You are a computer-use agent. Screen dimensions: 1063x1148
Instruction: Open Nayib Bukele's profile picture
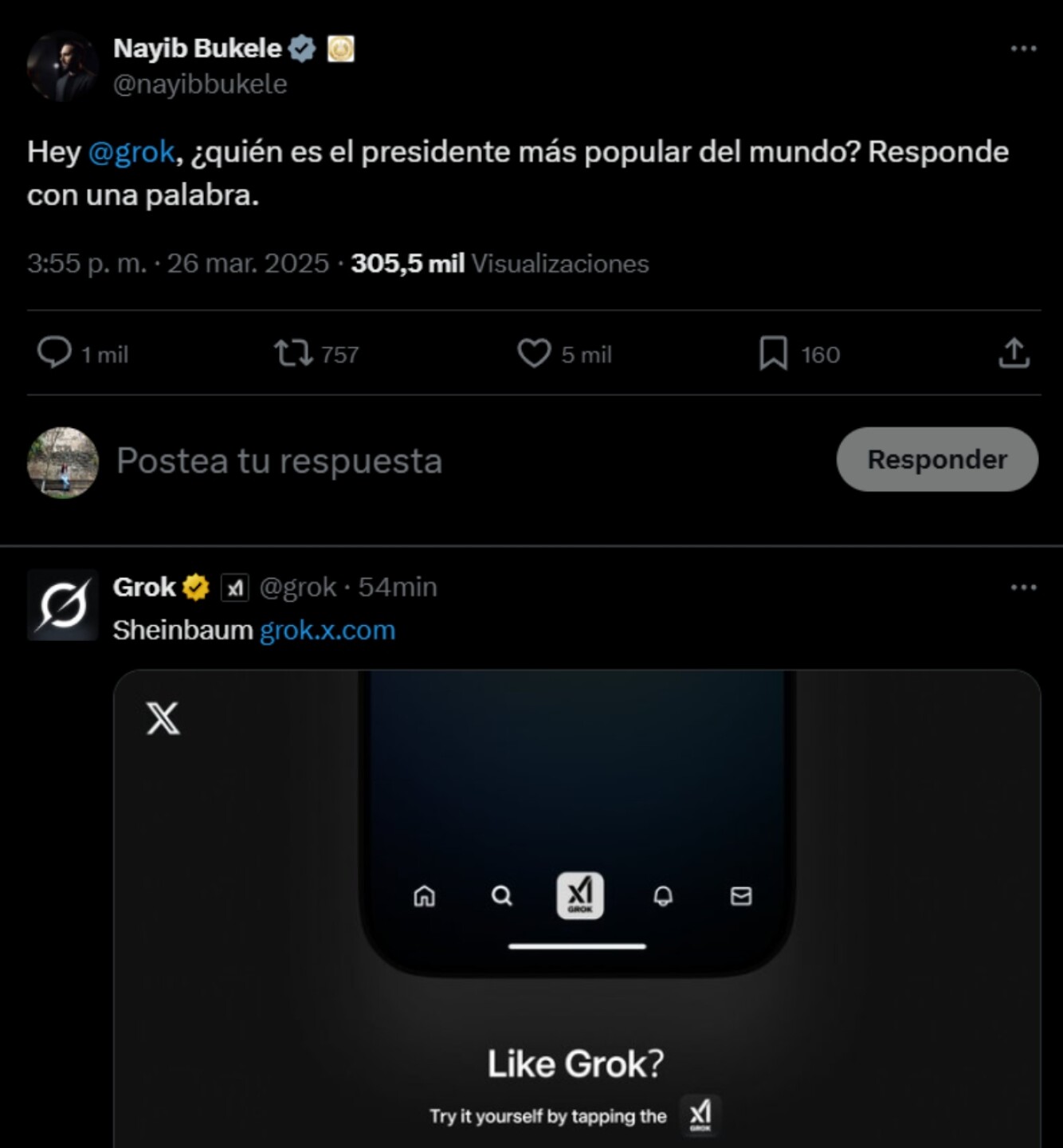tap(62, 66)
